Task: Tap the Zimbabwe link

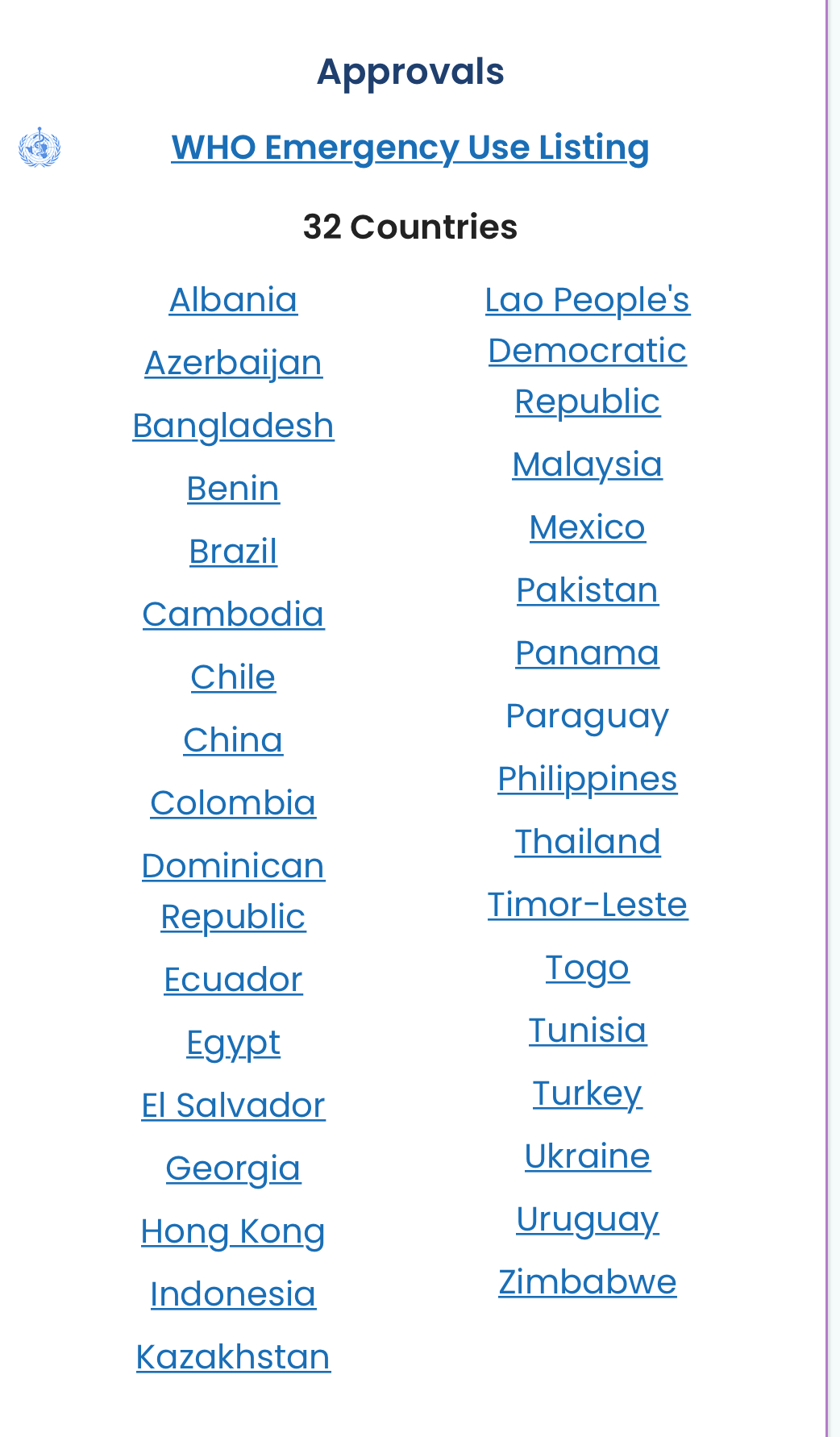Action: pyautogui.click(x=588, y=1282)
